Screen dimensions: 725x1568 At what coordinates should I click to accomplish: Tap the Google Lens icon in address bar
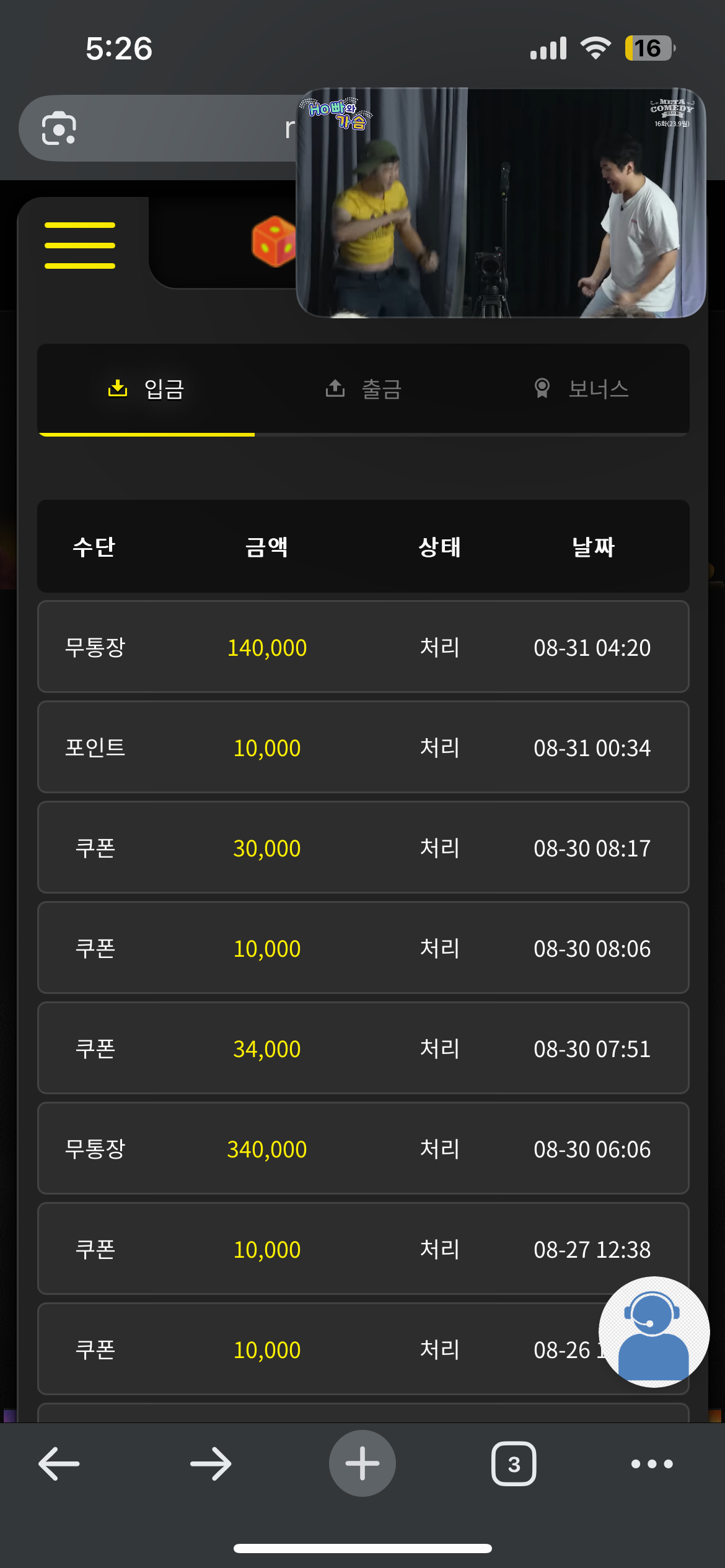[59, 128]
